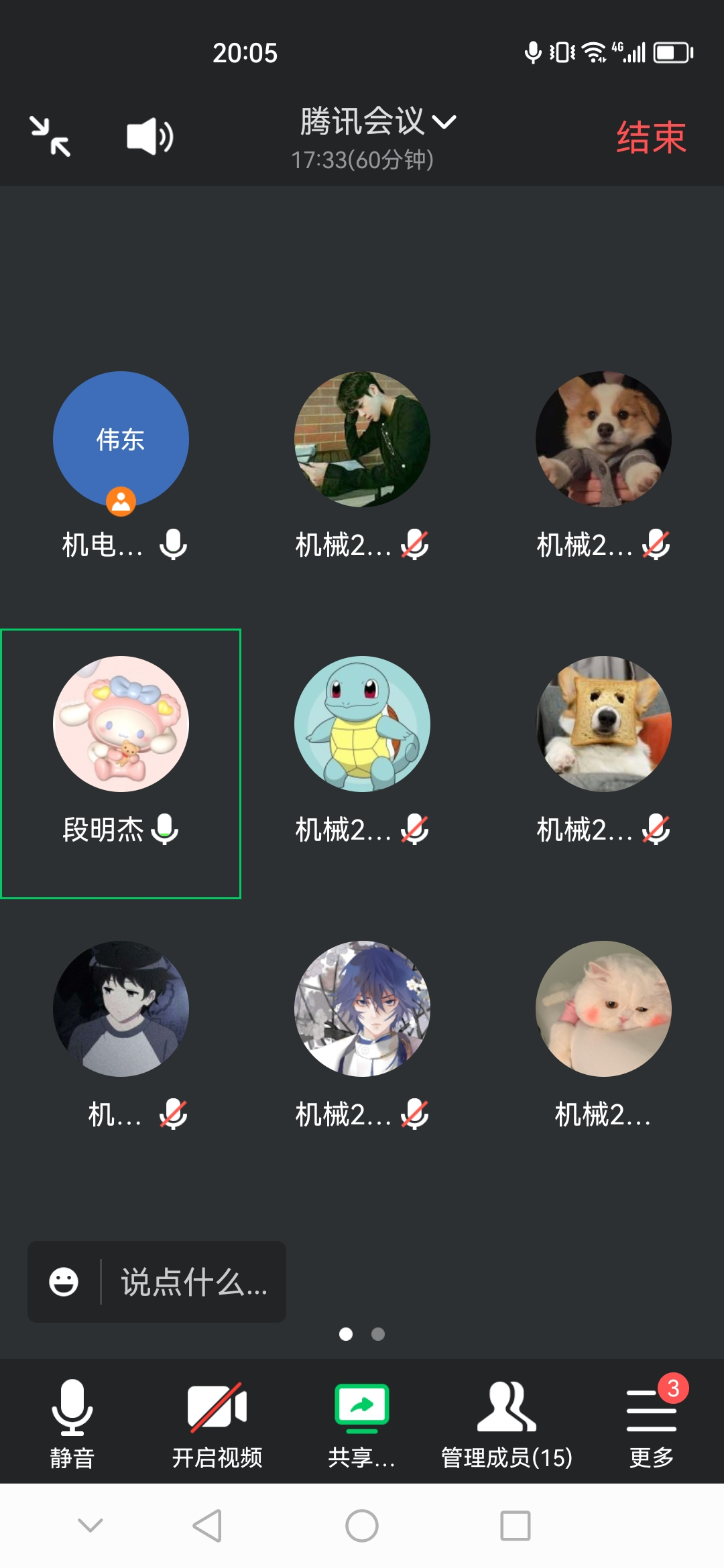The image size is (724, 1568).
Task: Toggle the speaker audio output
Action: (x=149, y=137)
